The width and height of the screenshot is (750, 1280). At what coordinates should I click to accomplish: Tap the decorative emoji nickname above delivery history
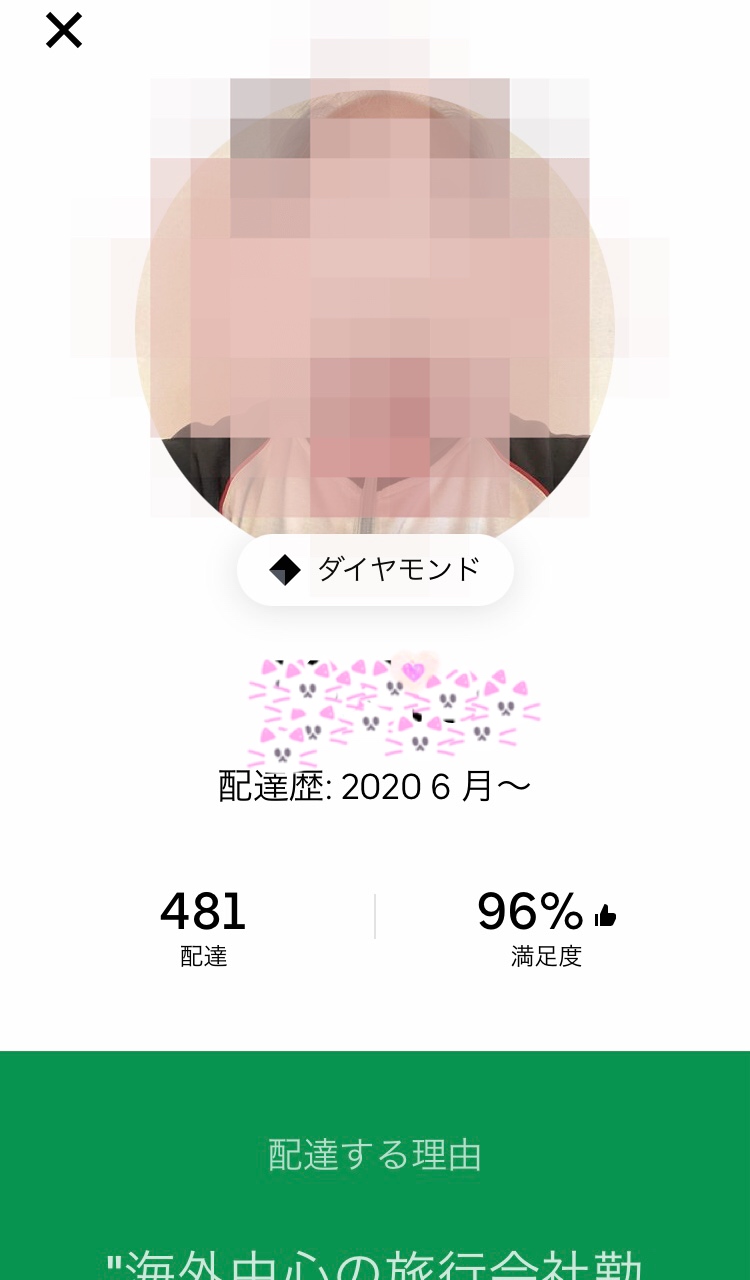tap(390, 700)
